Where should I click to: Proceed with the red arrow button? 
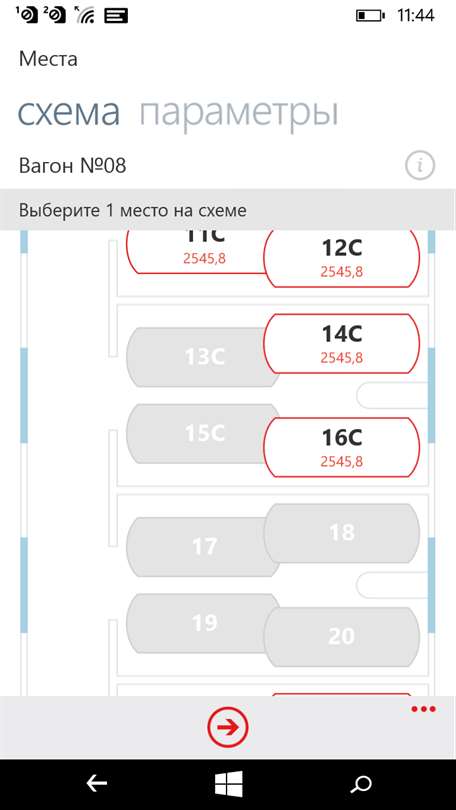(x=228, y=727)
